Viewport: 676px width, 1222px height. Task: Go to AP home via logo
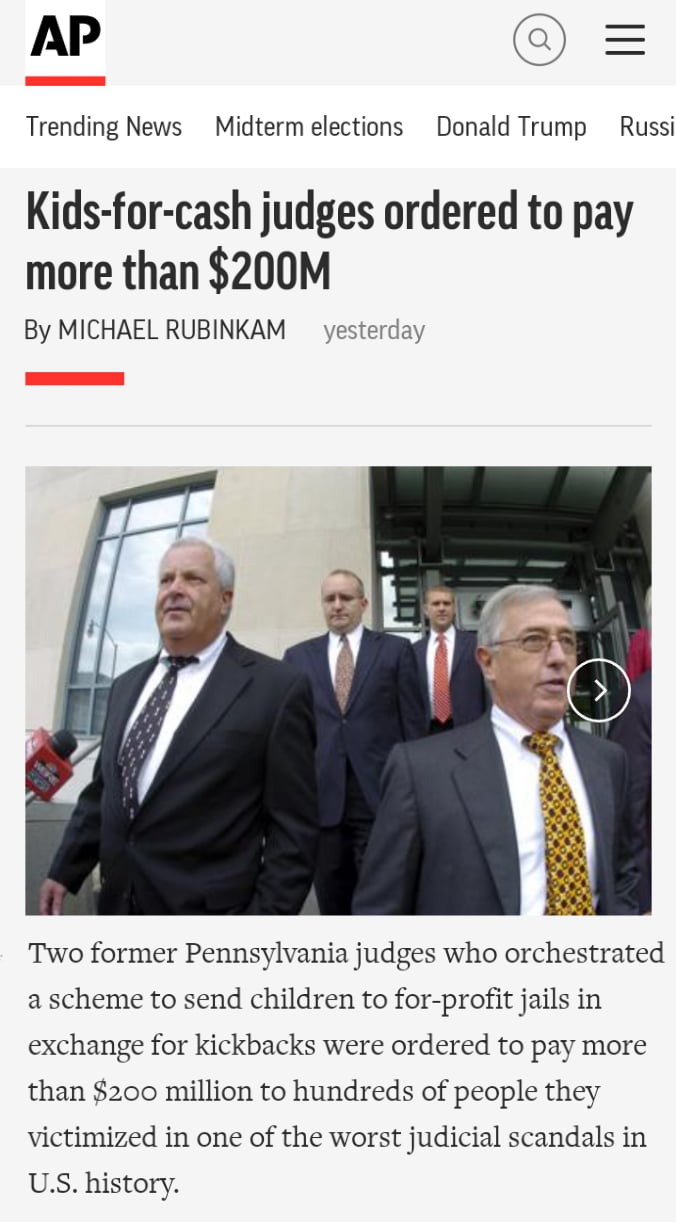(65, 43)
